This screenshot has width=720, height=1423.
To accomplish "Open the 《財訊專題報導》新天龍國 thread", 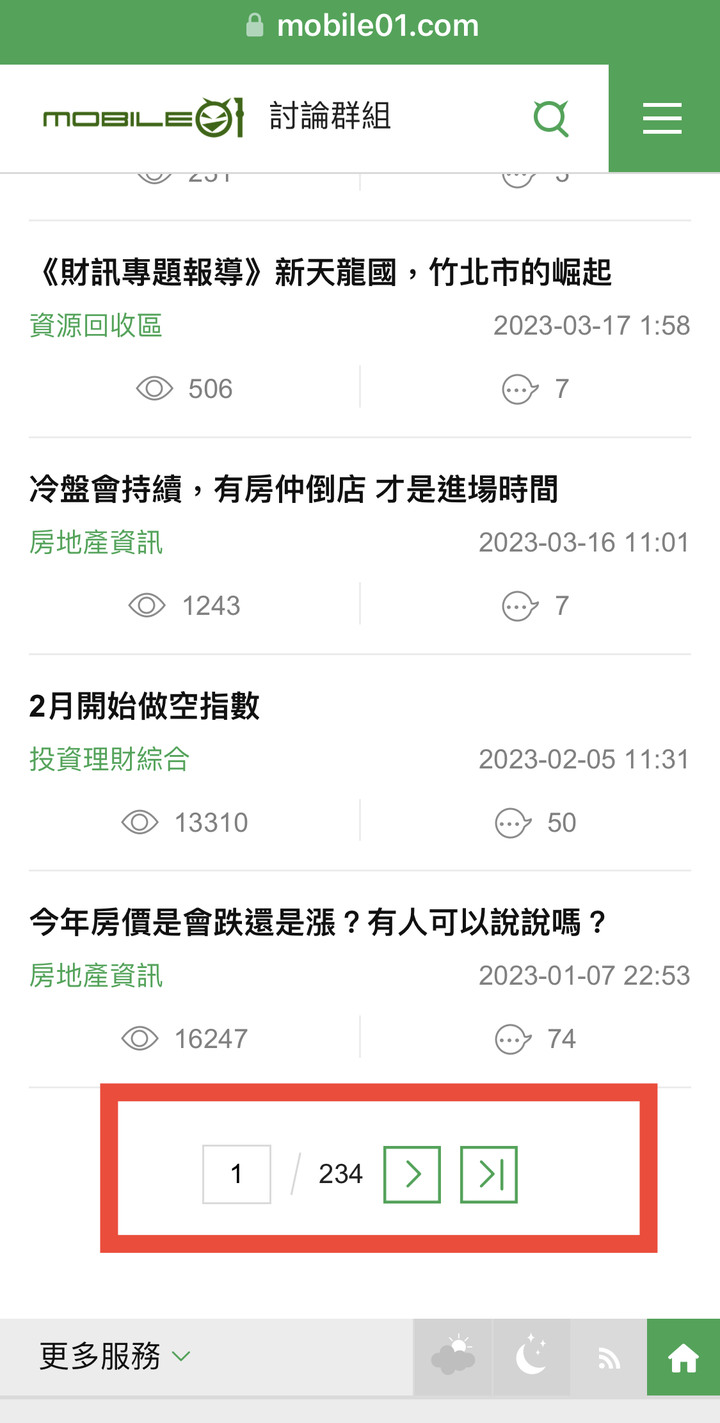I will tap(320, 272).
